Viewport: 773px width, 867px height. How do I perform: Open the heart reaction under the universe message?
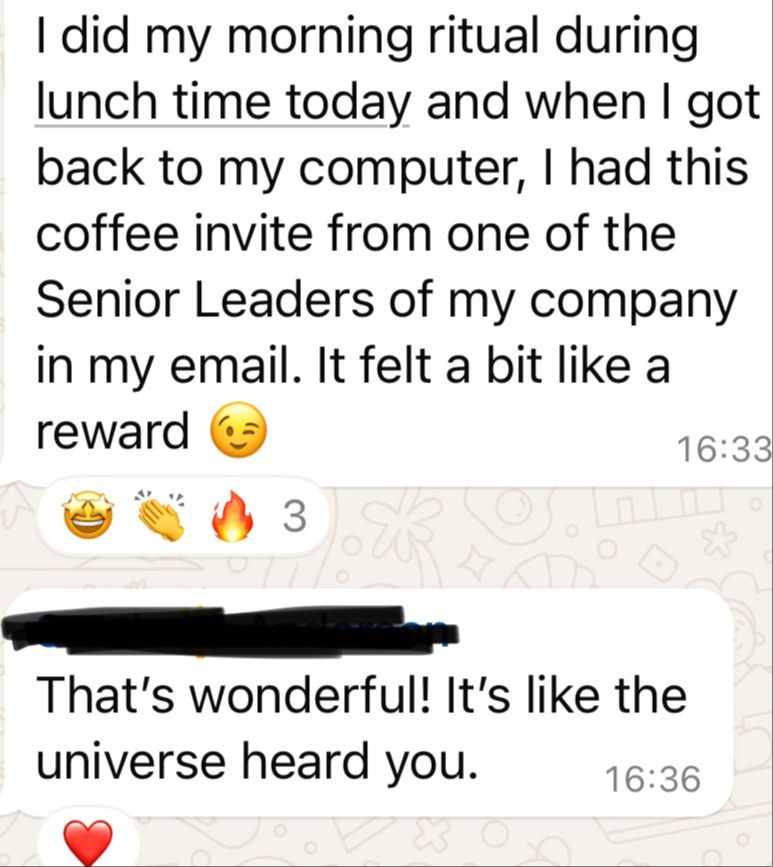pos(88,841)
